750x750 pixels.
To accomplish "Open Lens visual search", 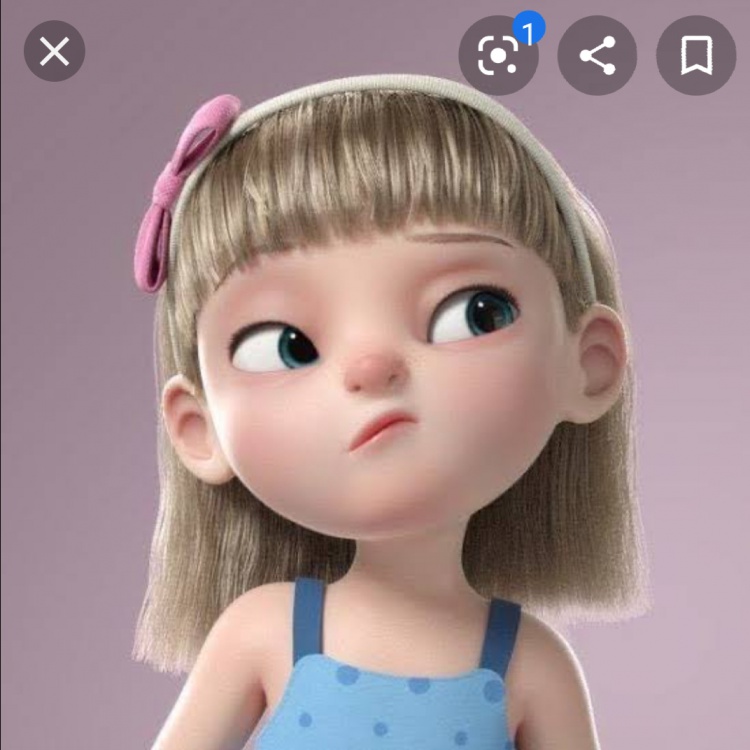I will 498,56.
